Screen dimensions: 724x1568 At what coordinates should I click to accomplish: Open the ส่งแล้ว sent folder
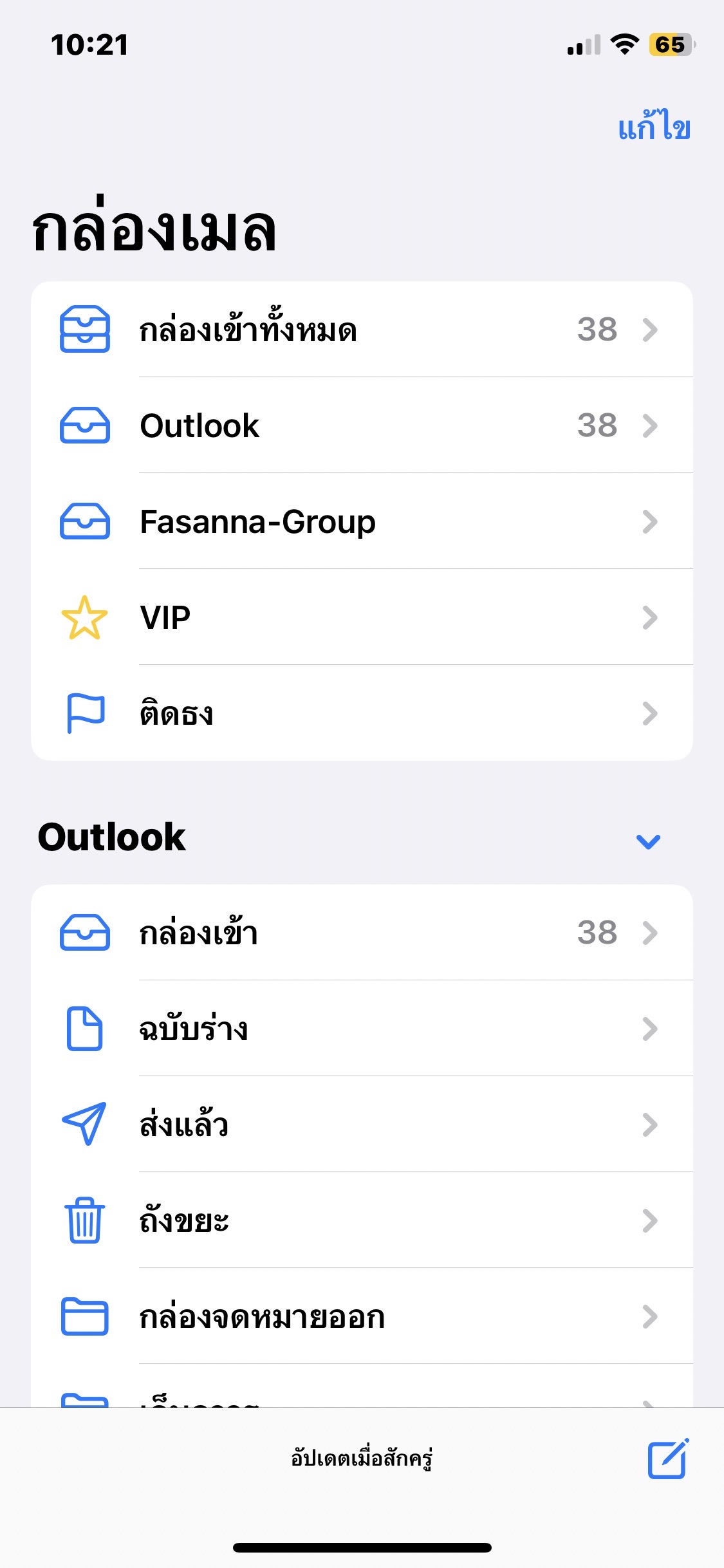point(362,1125)
